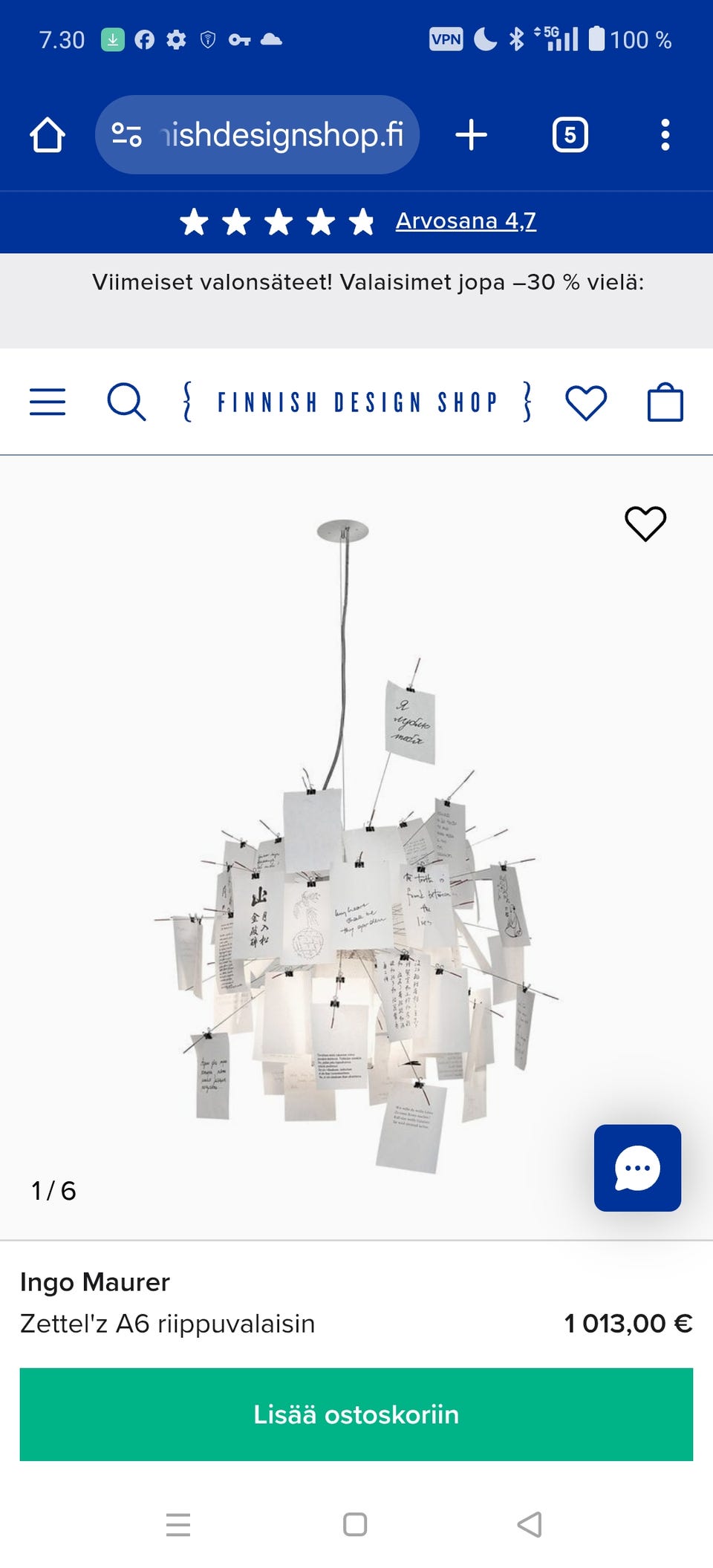Open the hamburger navigation menu
The height and width of the screenshot is (1568, 713).
click(x=48, y=402)
